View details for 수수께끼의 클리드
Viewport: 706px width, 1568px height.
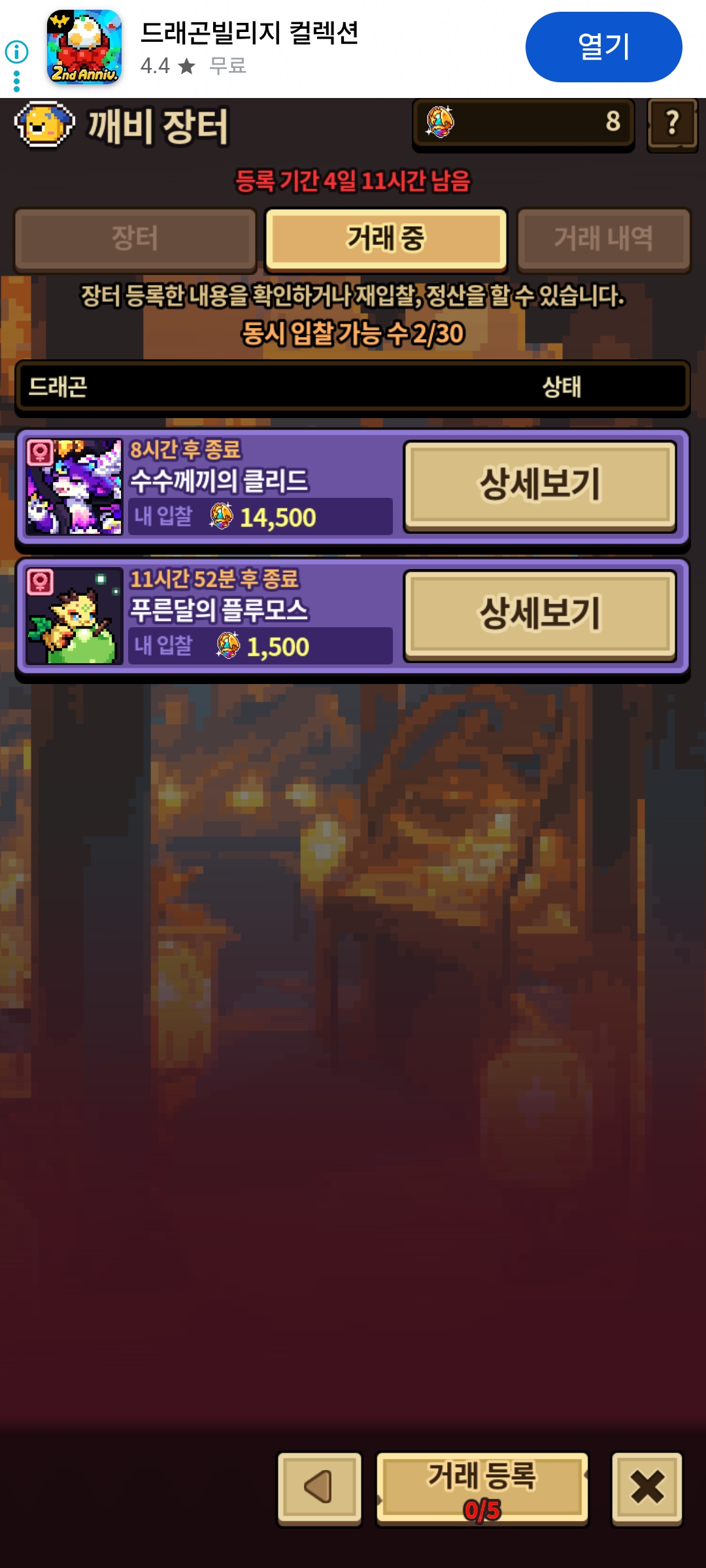pos(540,485)
